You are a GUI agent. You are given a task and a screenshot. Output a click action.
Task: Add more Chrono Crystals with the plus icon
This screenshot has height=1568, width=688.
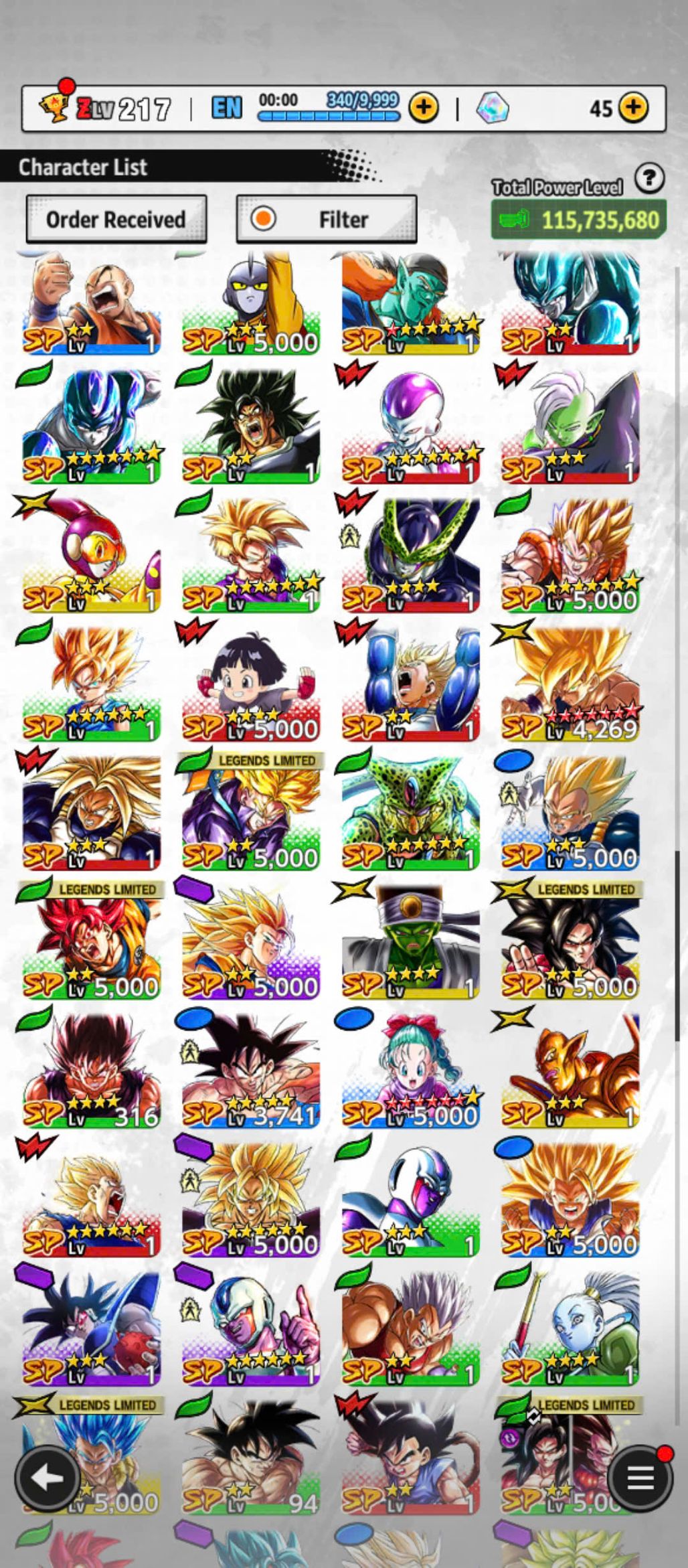[x=633, y=107]
